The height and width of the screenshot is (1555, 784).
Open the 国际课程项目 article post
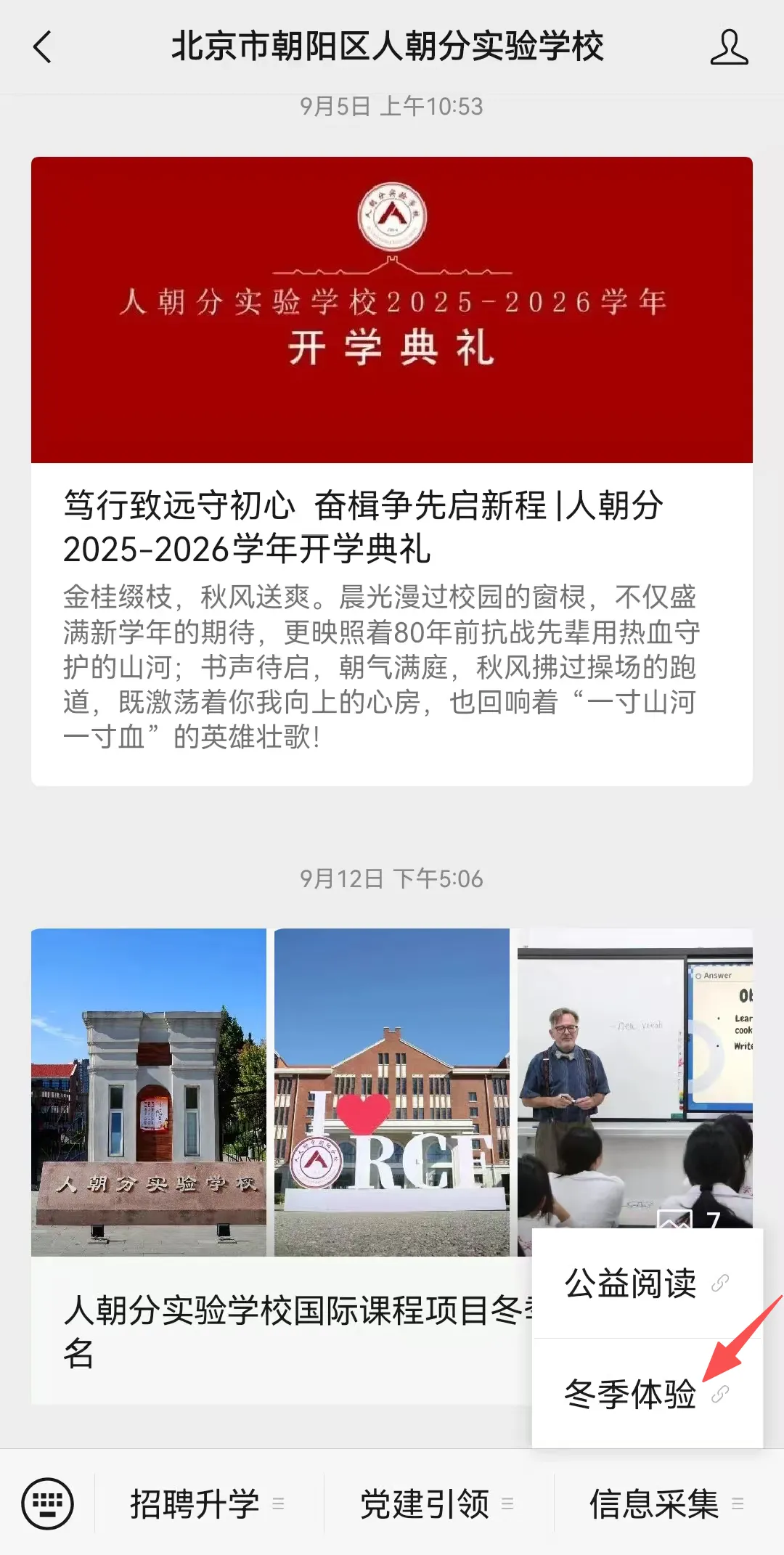point(282,1166)
